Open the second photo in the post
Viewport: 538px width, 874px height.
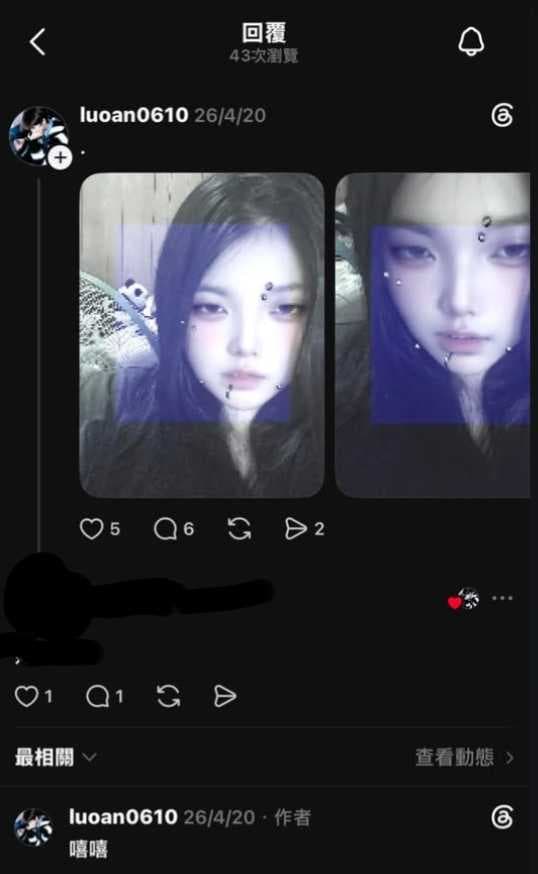pyautogui.click(x=433, y=334)
